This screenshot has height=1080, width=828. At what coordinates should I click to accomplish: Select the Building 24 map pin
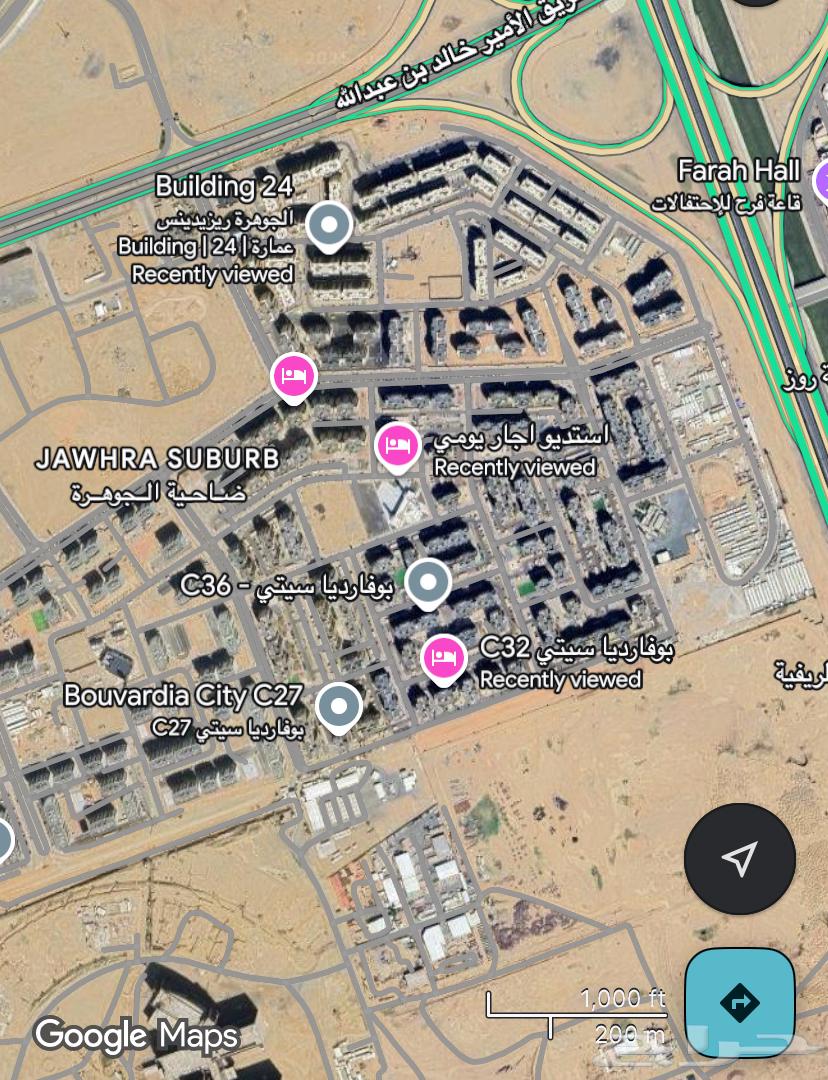(x=328, y=226)
